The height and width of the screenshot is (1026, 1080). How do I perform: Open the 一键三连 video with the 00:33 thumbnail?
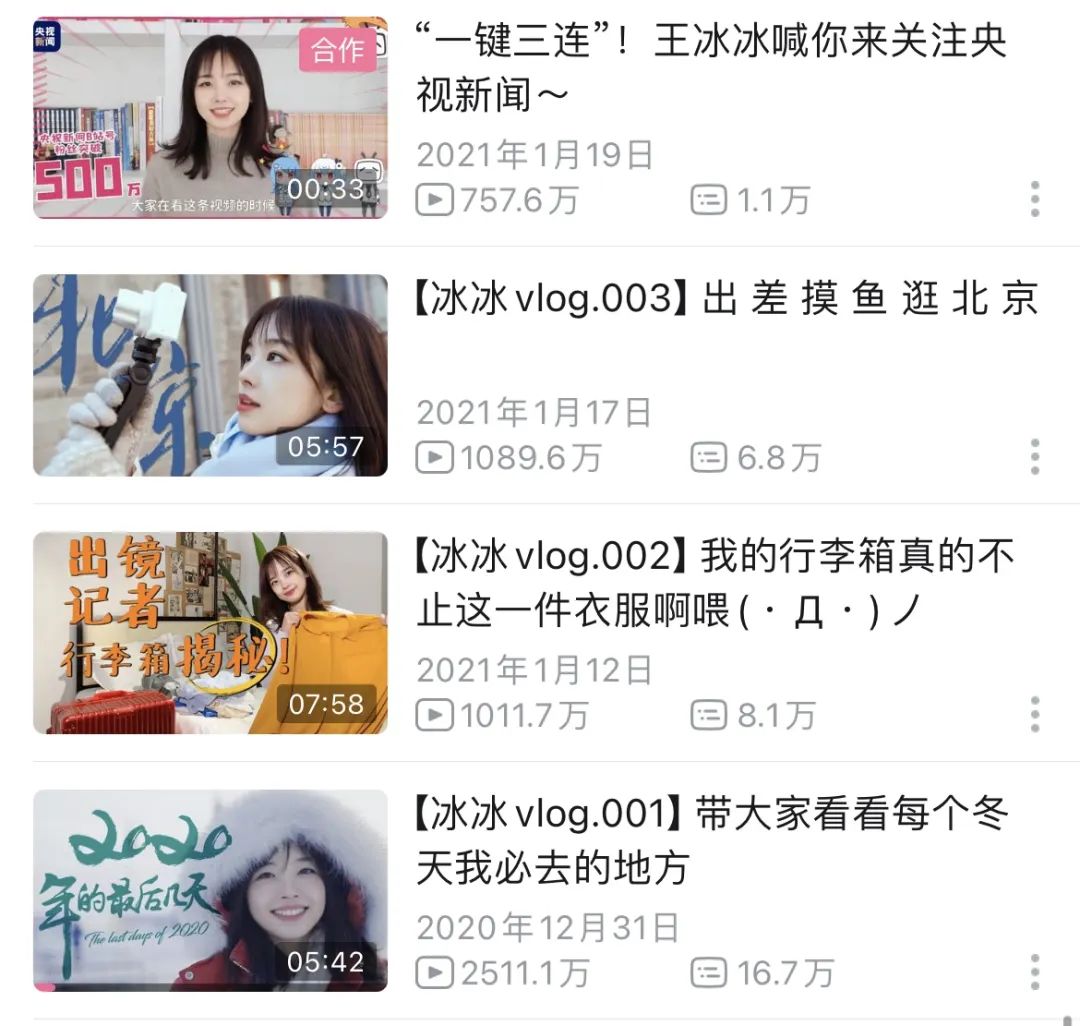click(210, 118)
